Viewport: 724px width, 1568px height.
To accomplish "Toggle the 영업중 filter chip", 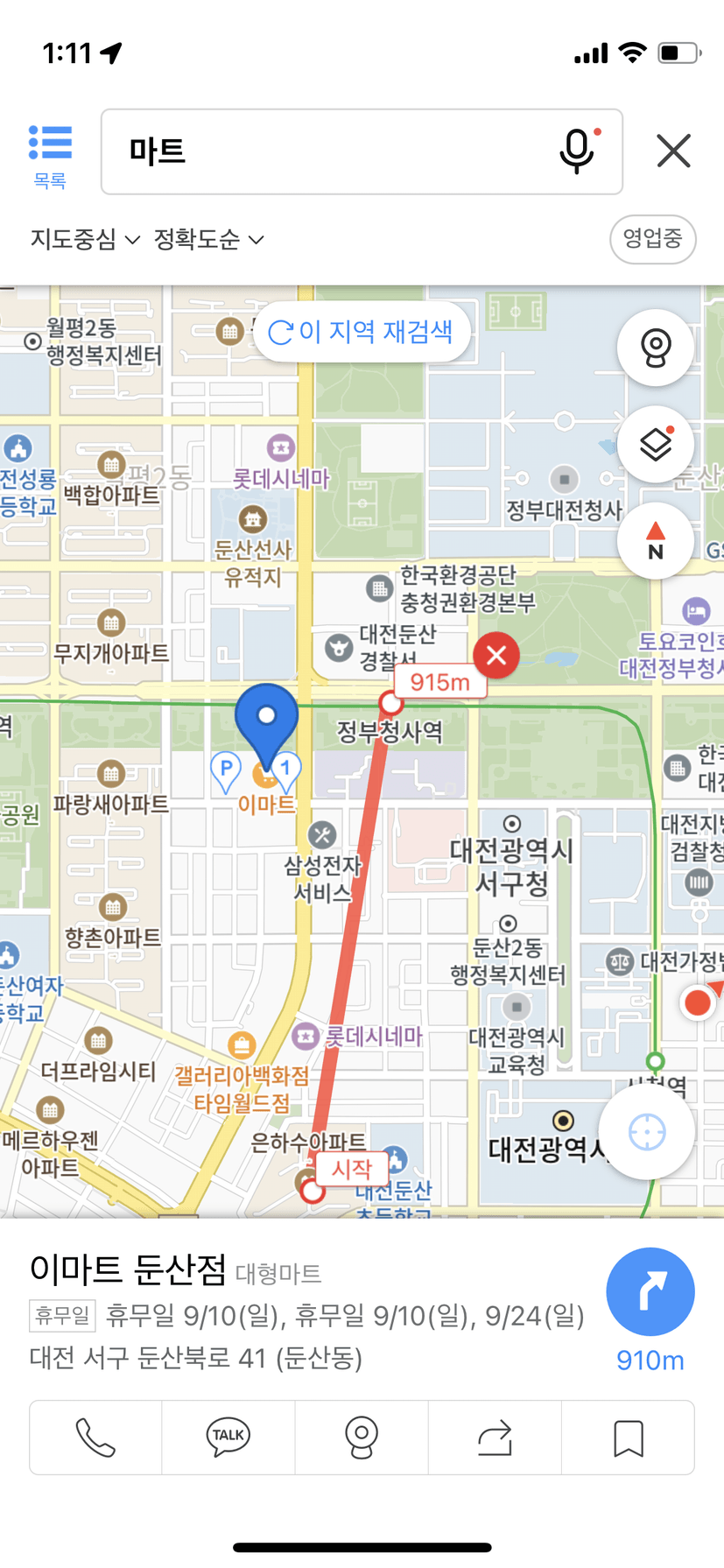I will pyautogui.click(x=652, y=238).
